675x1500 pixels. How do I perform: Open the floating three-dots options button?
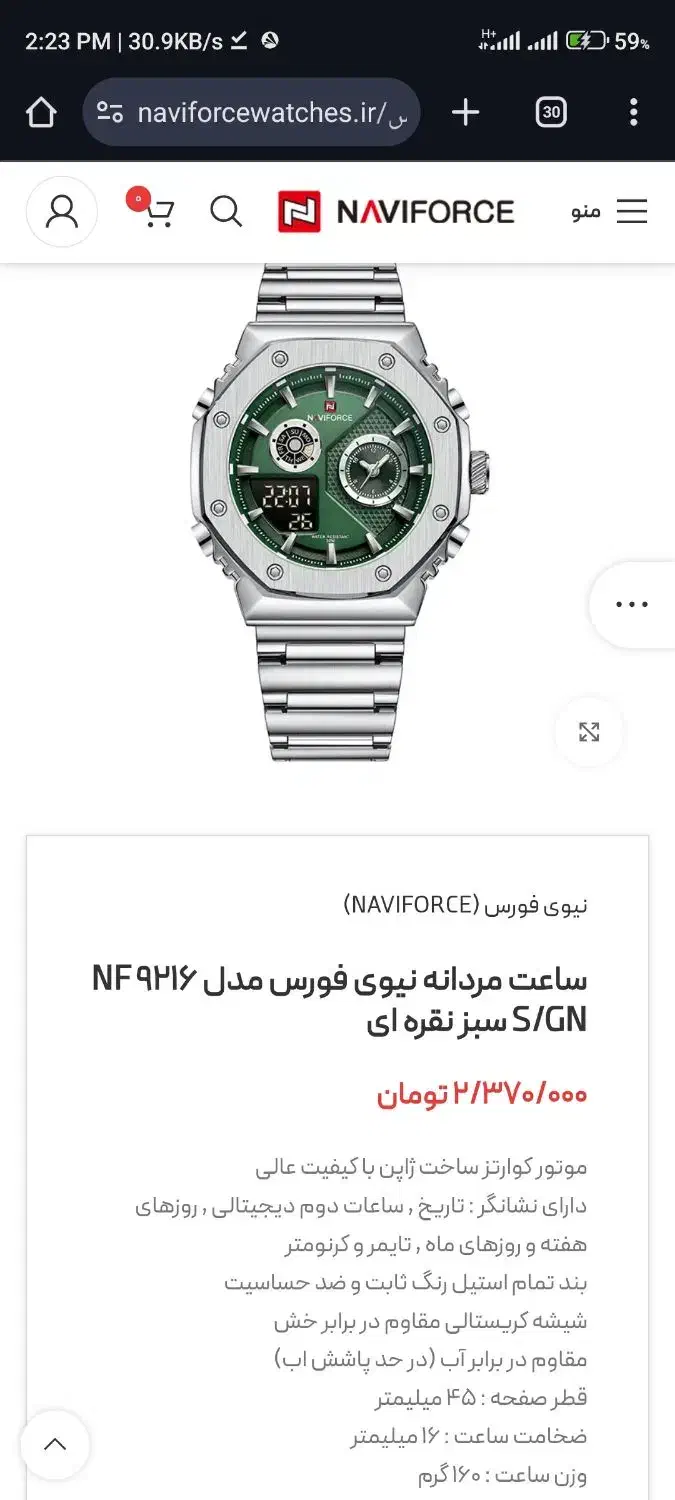pyautogui.click(x=632, y=605)
